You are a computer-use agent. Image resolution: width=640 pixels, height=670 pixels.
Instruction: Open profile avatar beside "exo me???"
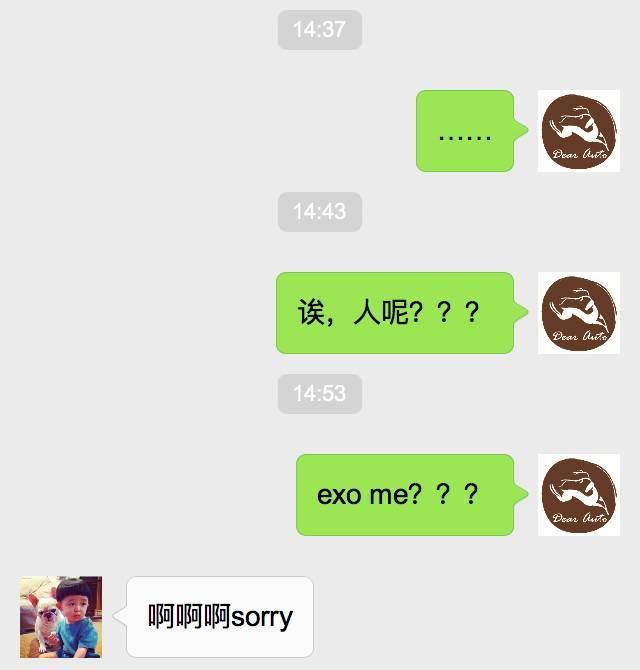[x=578, y=495]
